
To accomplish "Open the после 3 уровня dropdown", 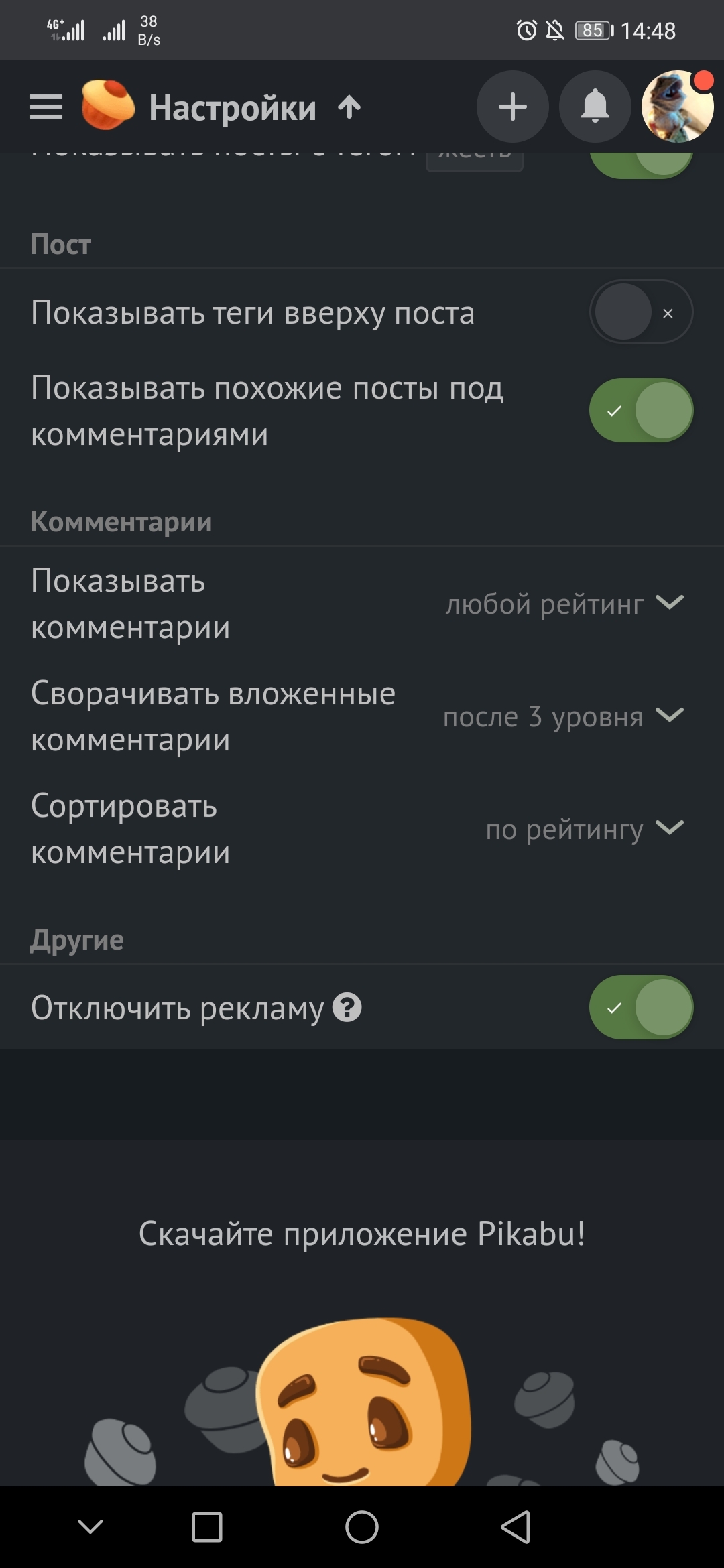I will pyautogui.click(x=563, y=716).
